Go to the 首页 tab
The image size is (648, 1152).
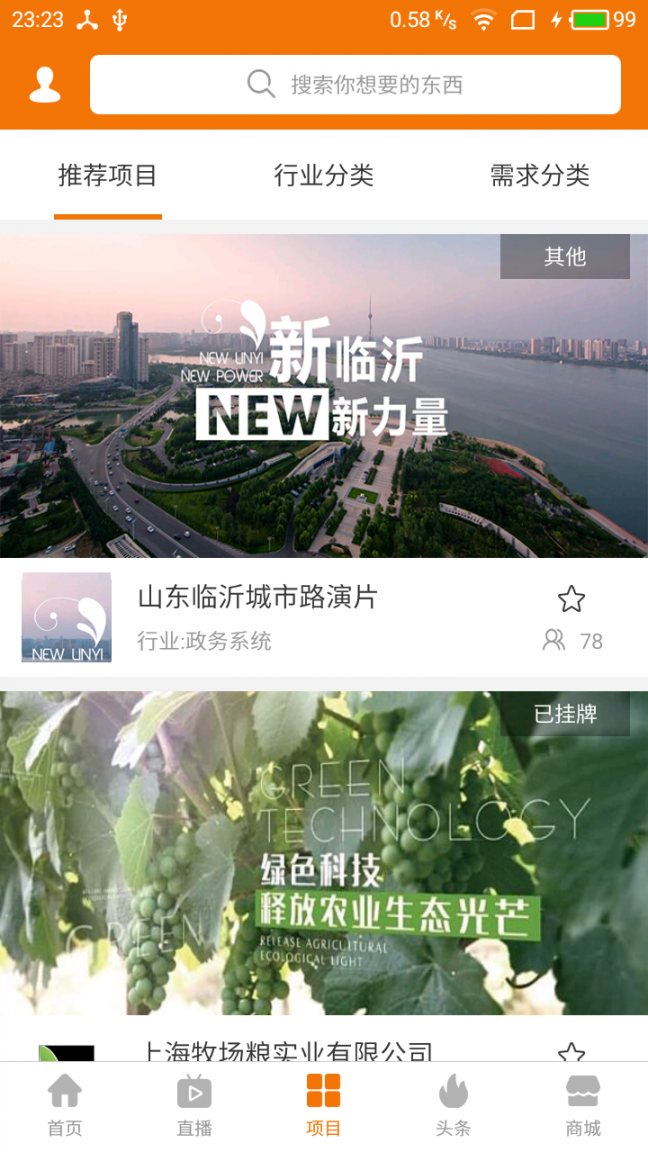65,1106
